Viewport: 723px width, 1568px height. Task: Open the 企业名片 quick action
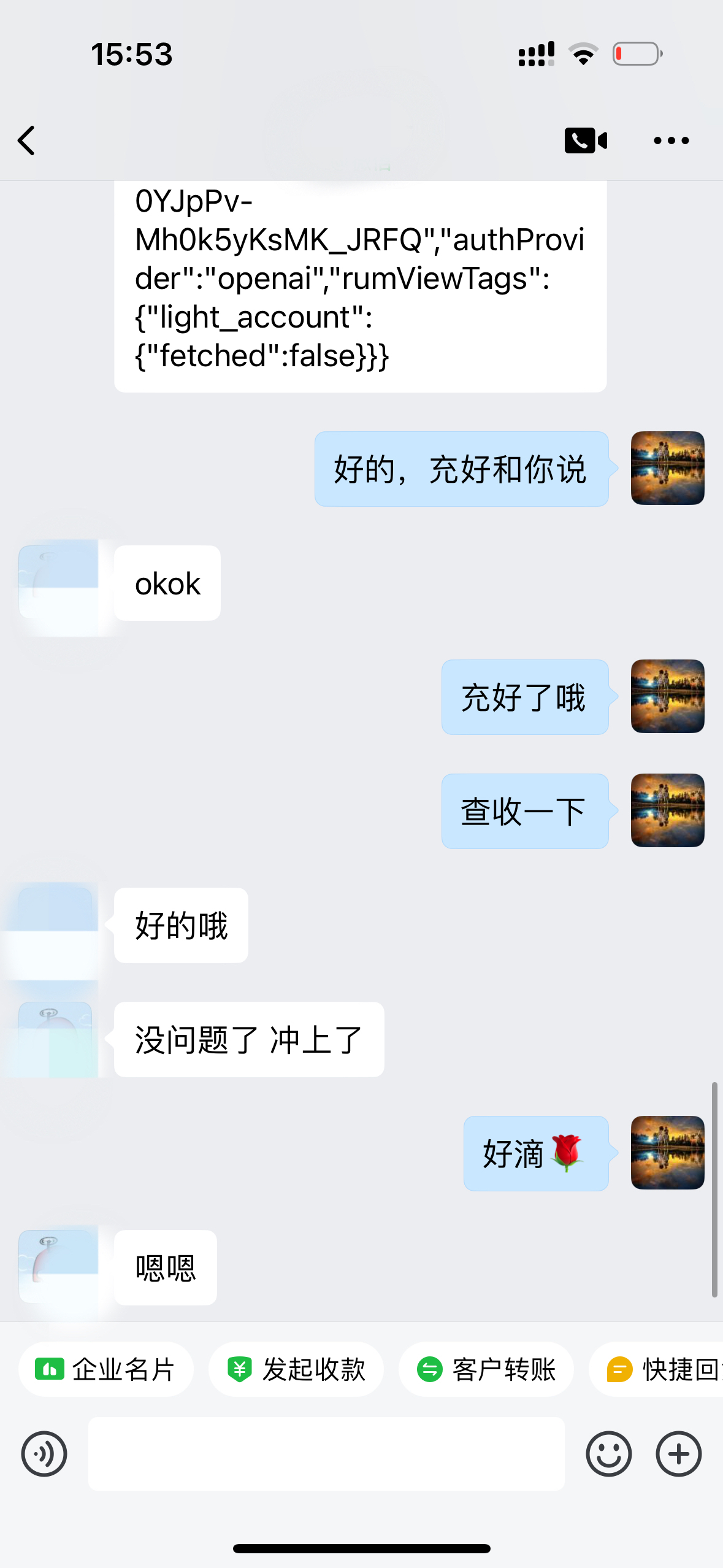point(105,1369)
